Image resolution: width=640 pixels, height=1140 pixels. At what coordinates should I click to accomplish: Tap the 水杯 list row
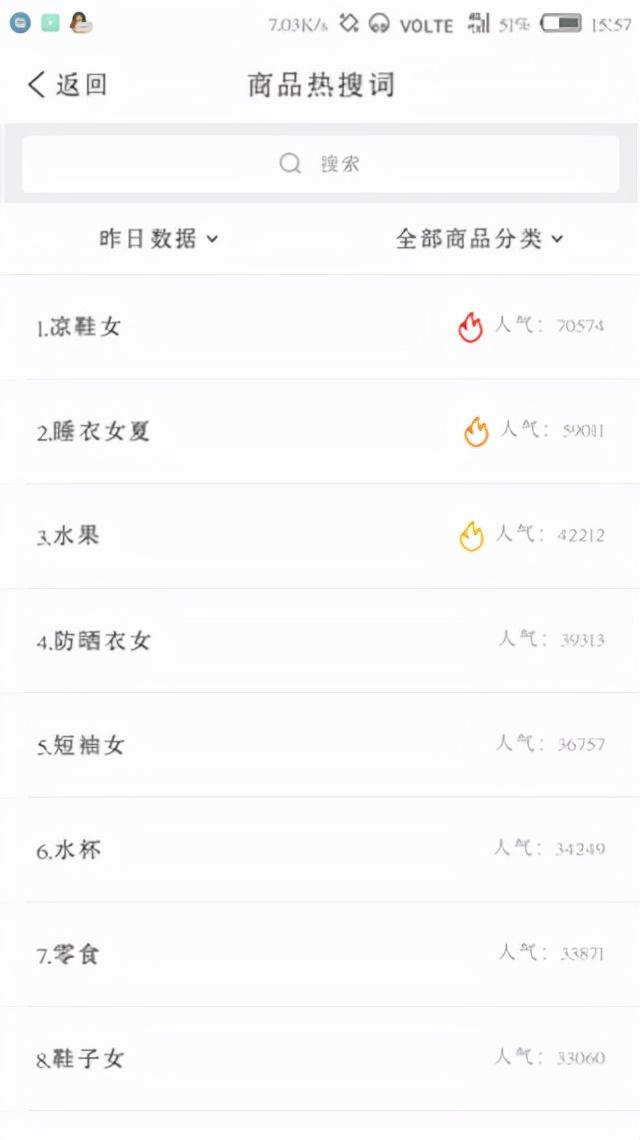70,850
